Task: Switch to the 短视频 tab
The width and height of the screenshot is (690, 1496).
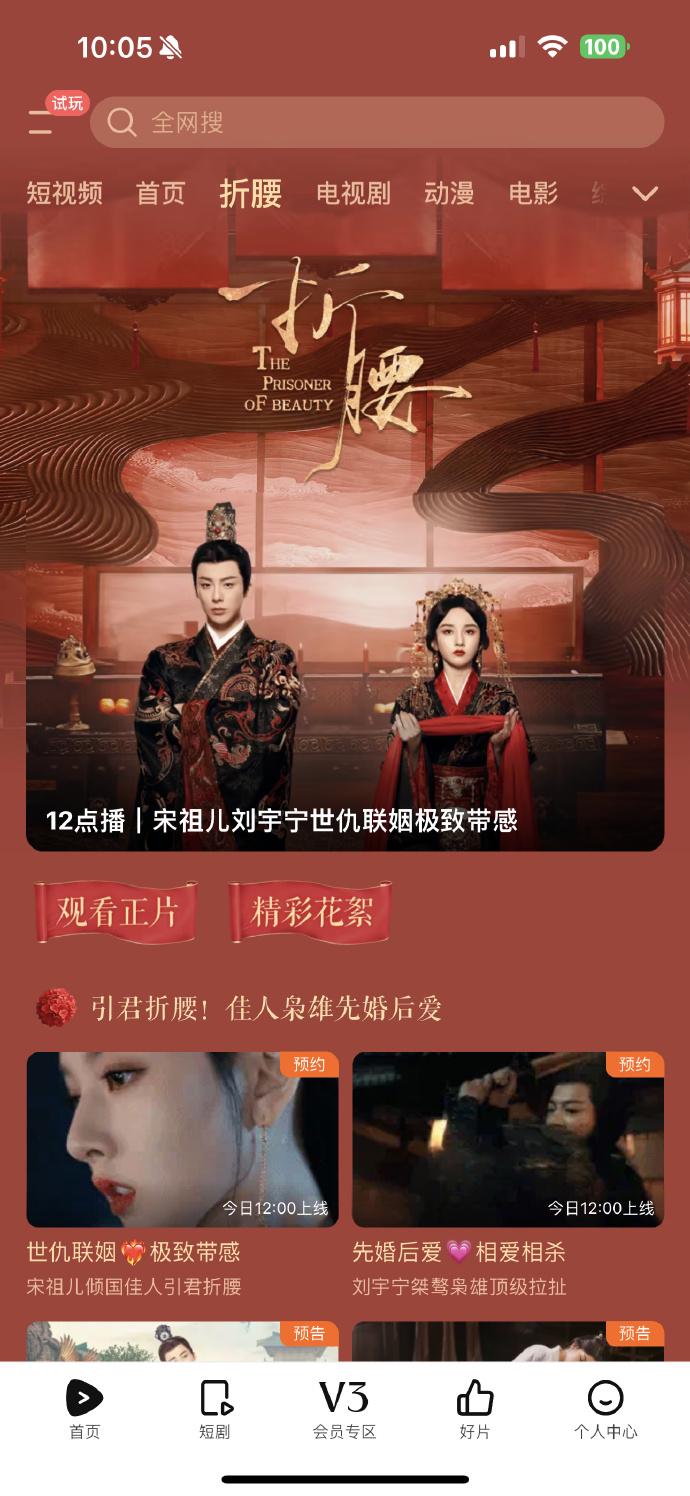Action: coord(64,193)
